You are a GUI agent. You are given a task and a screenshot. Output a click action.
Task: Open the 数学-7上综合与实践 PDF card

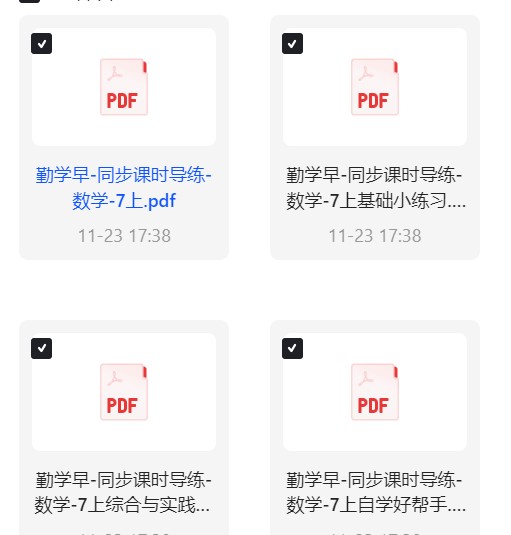coord(124,428)
